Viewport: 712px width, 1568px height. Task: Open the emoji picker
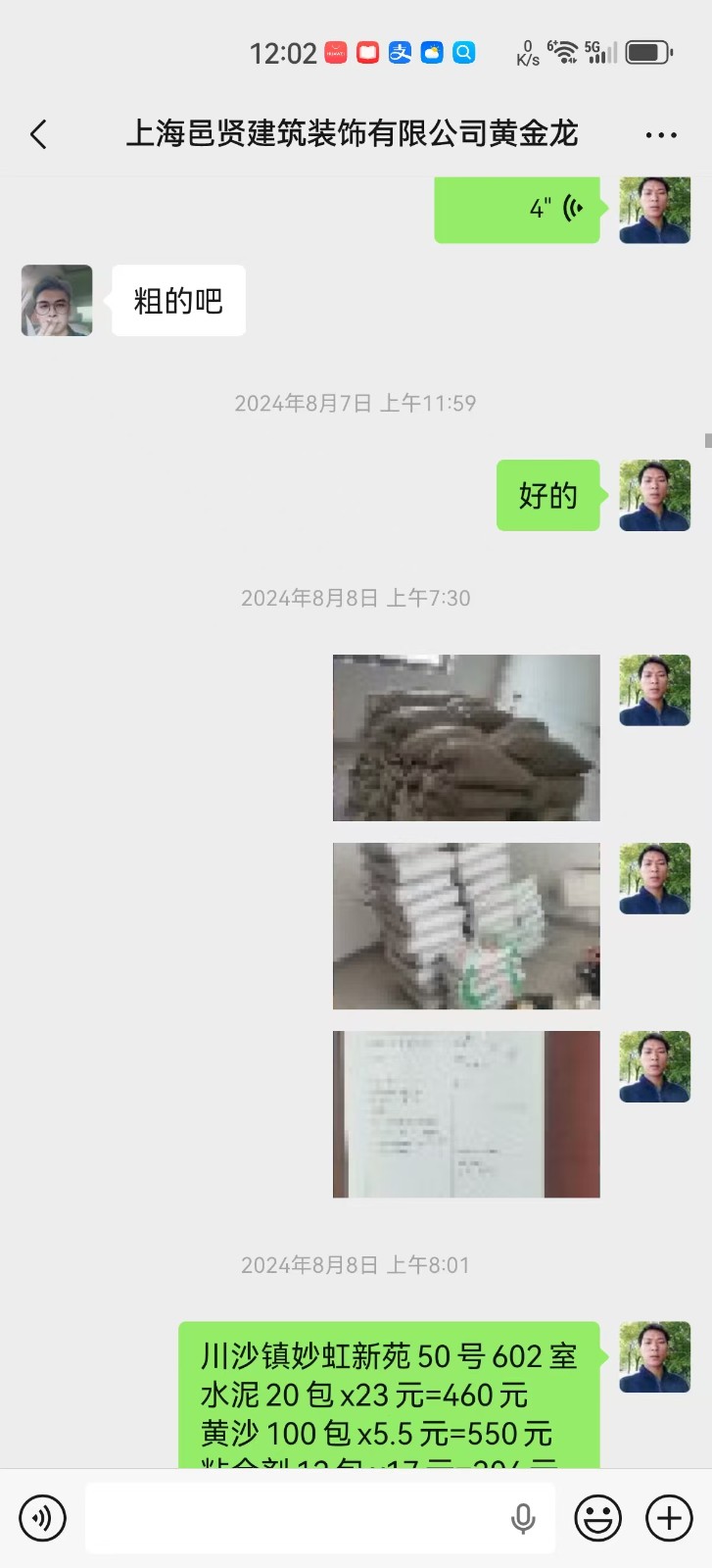point(597,1518)
